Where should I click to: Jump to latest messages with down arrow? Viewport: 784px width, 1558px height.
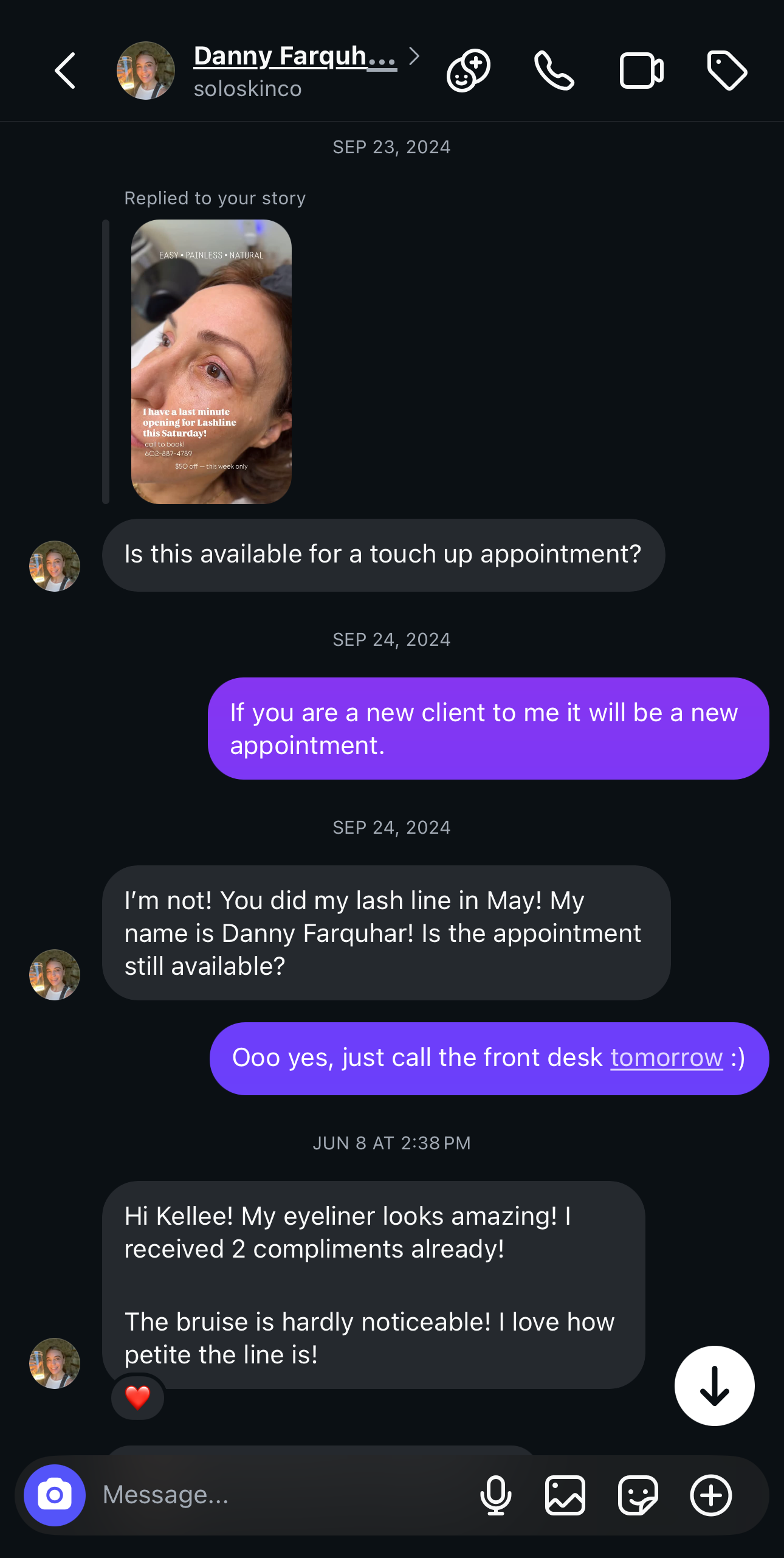pos(714,1386)
